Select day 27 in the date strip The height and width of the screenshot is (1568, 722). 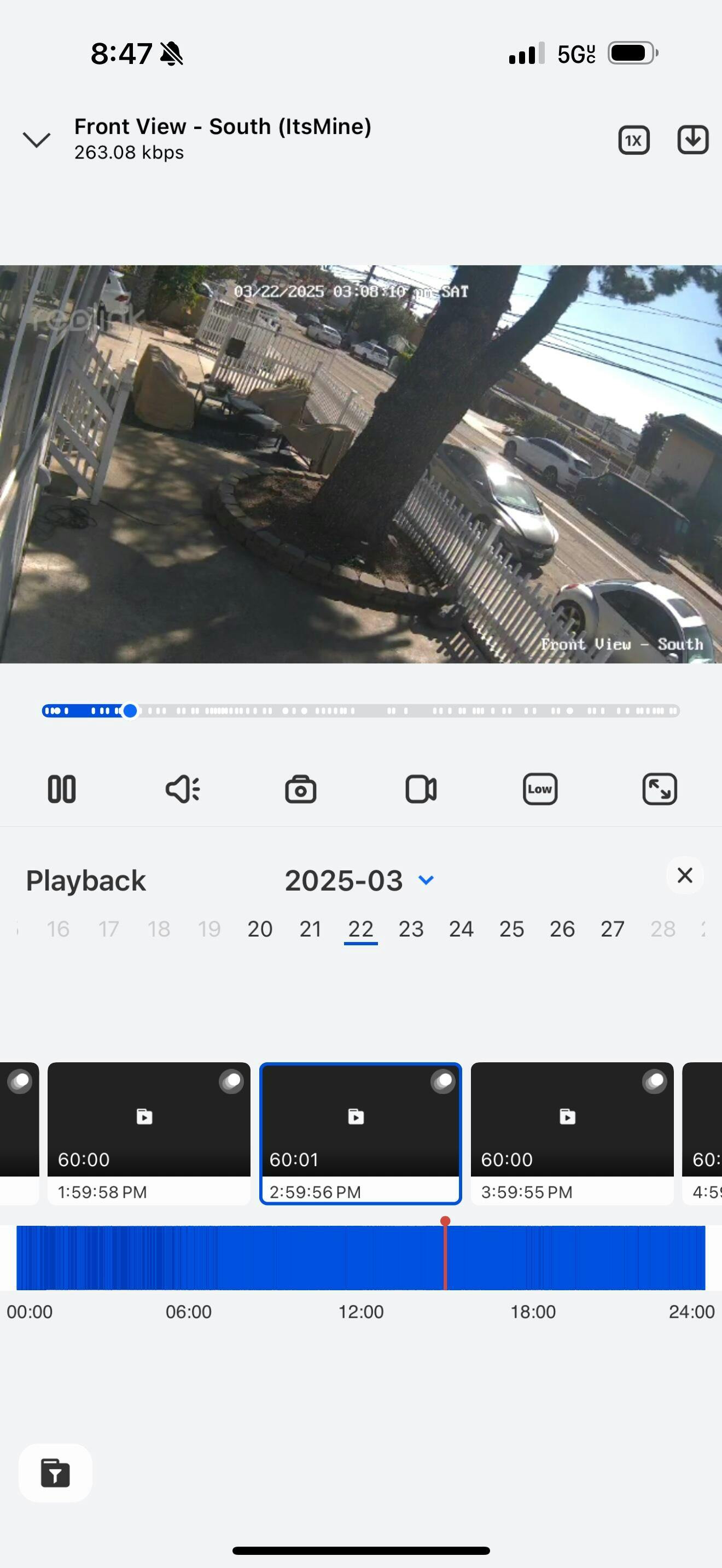pyautogui.click(x=613, y=929)
